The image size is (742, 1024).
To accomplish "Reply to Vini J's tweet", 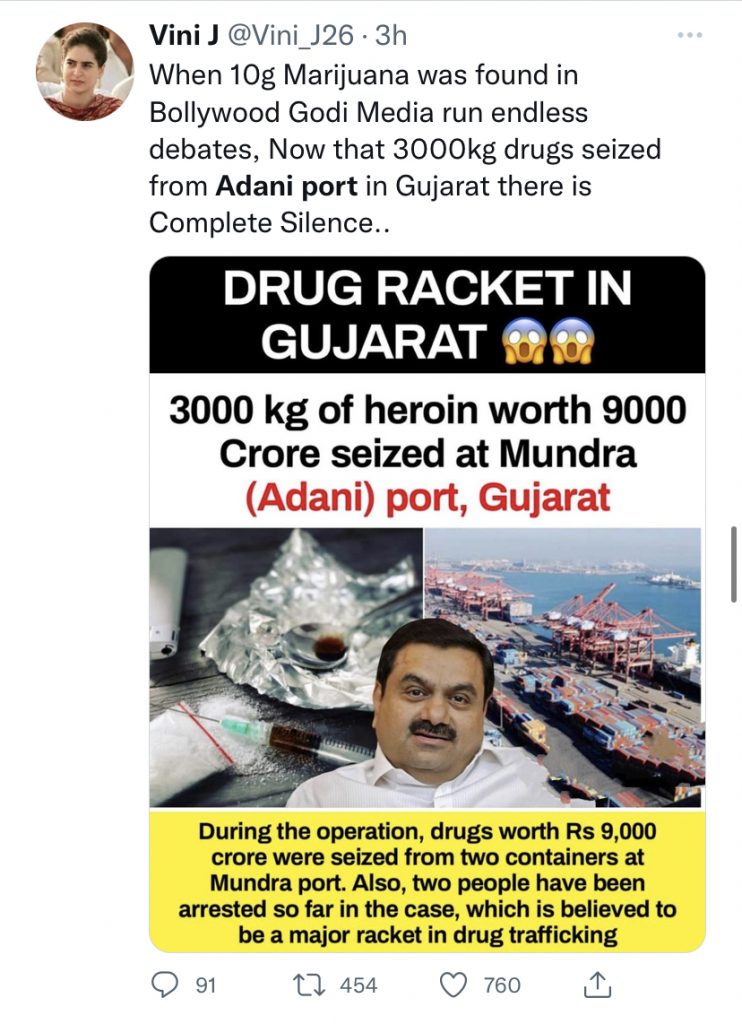I will tap(163, 985).
